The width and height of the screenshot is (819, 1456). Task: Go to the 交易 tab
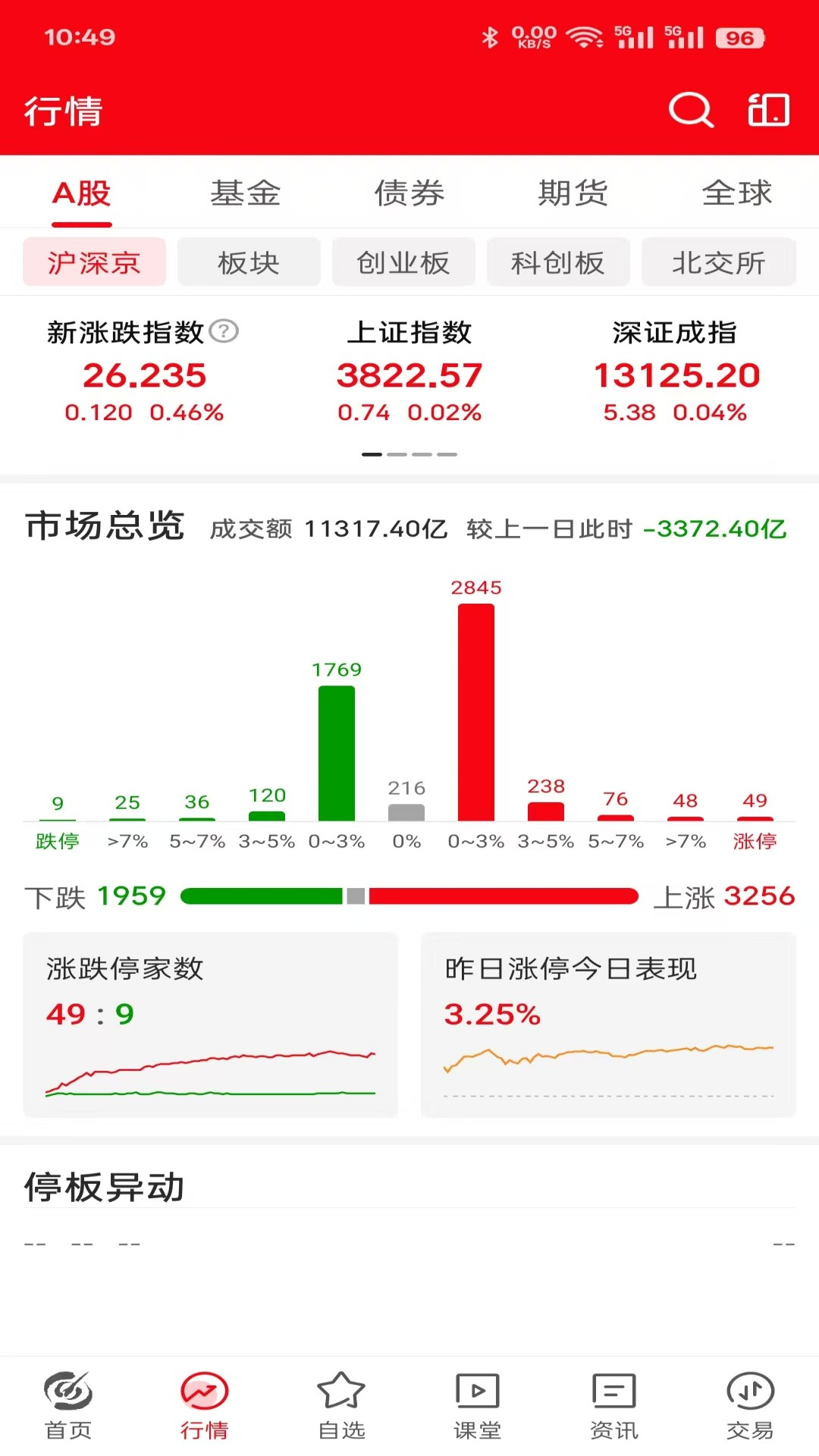[750, 1405]
